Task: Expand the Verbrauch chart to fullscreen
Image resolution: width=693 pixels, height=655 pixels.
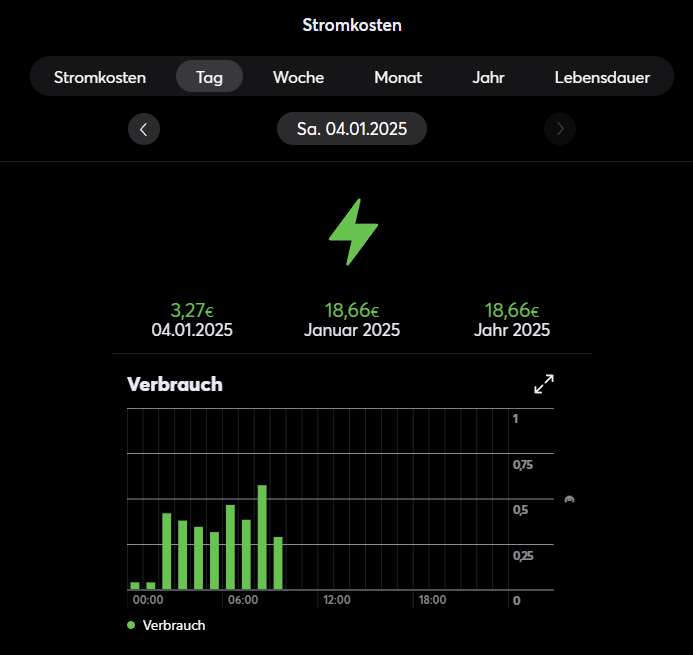Action: [x=544, y=384]
